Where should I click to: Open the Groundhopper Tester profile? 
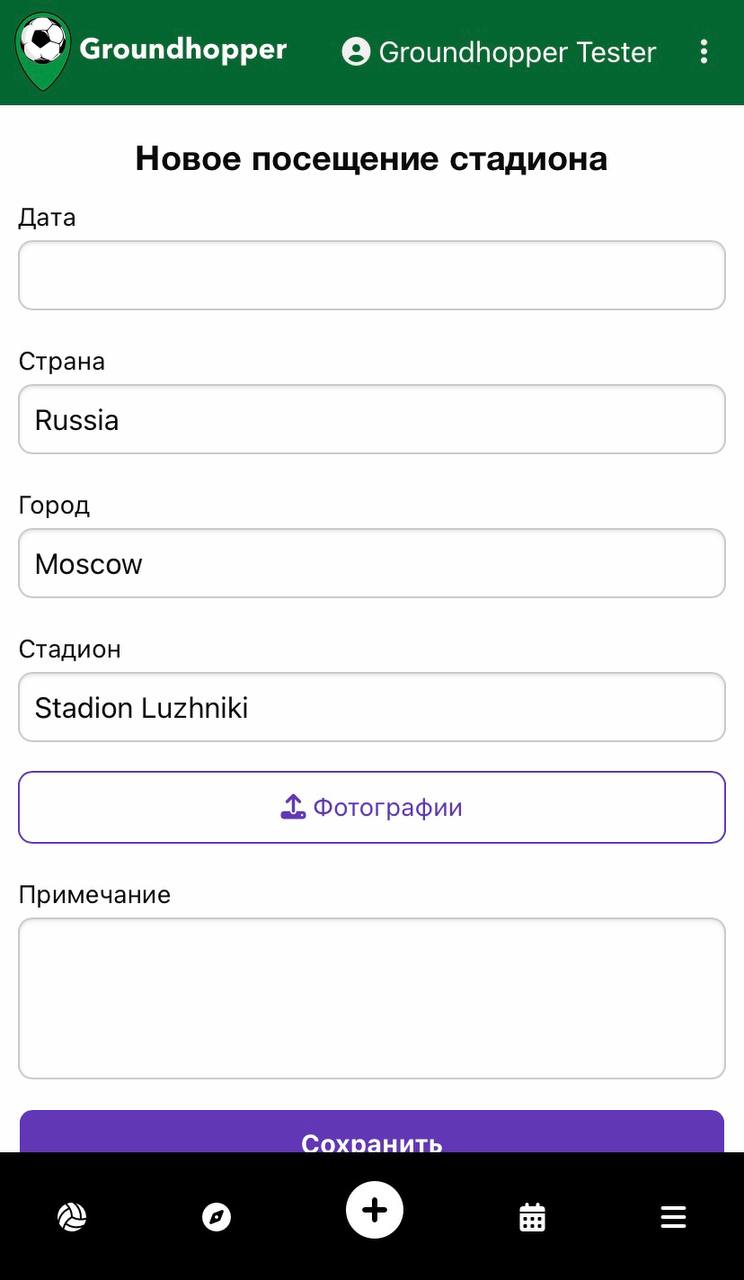tap(499, 52)
